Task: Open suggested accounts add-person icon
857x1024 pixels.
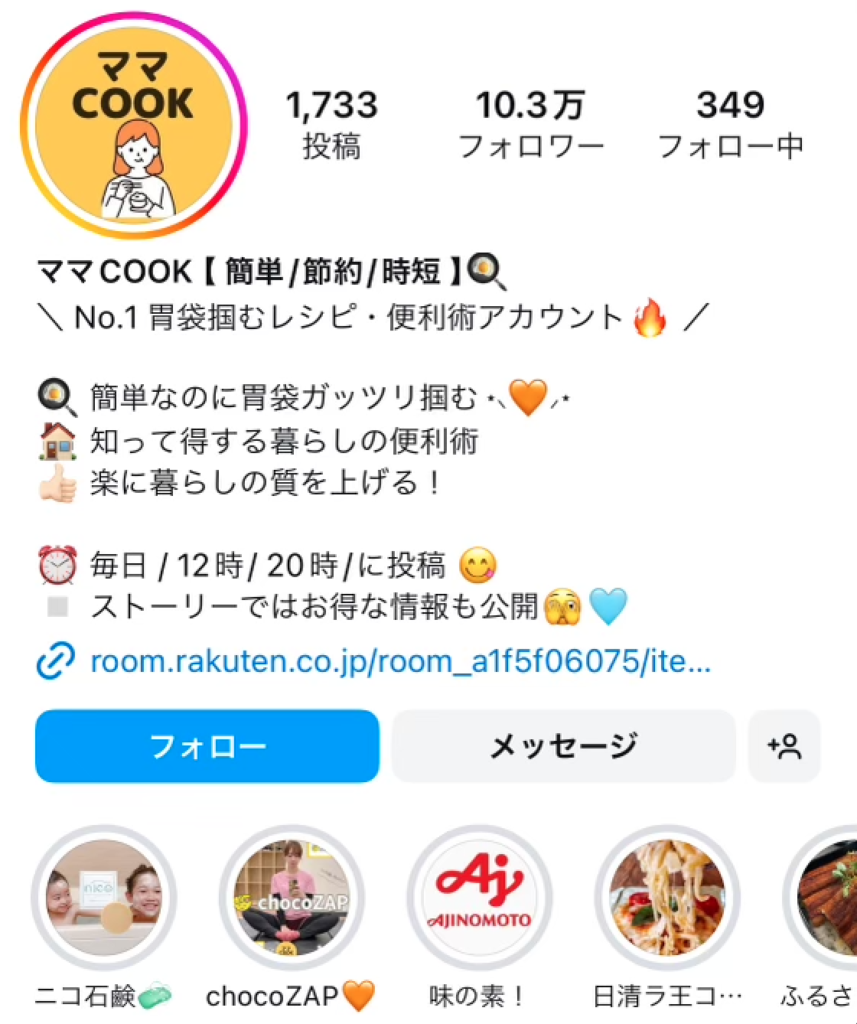Action: pyautogui.click(x=784, y=746)
